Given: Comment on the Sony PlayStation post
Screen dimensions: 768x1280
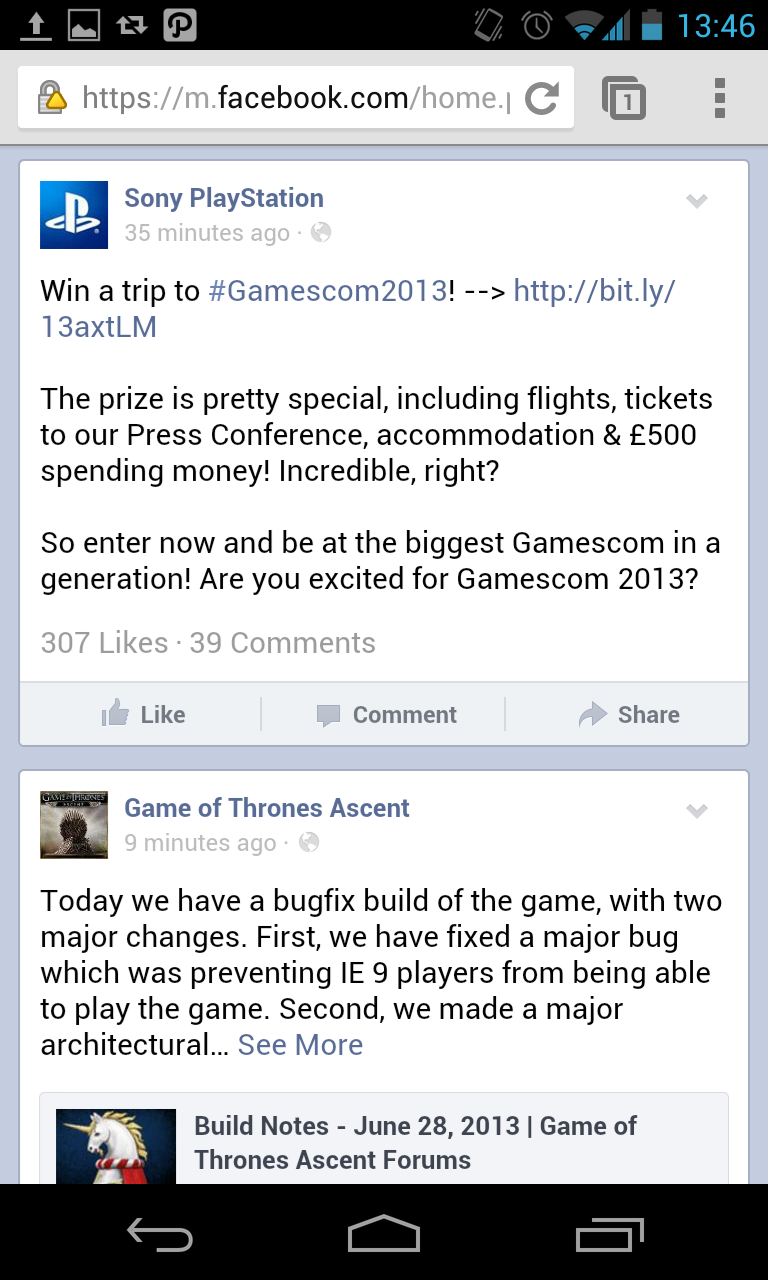Looking at the screenshot, I should click(386, 714).
